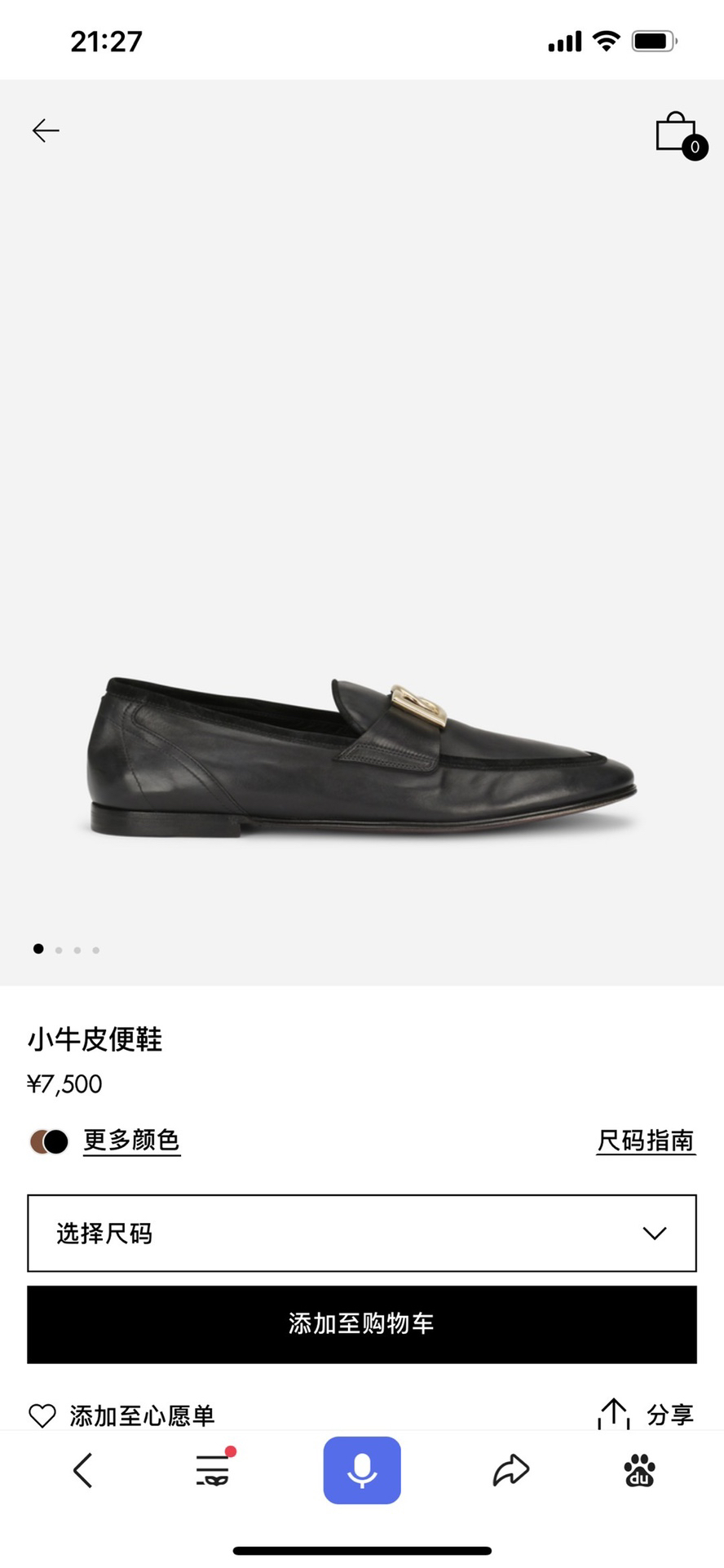Toggle the brown/black color option circle

(49, 1141)
